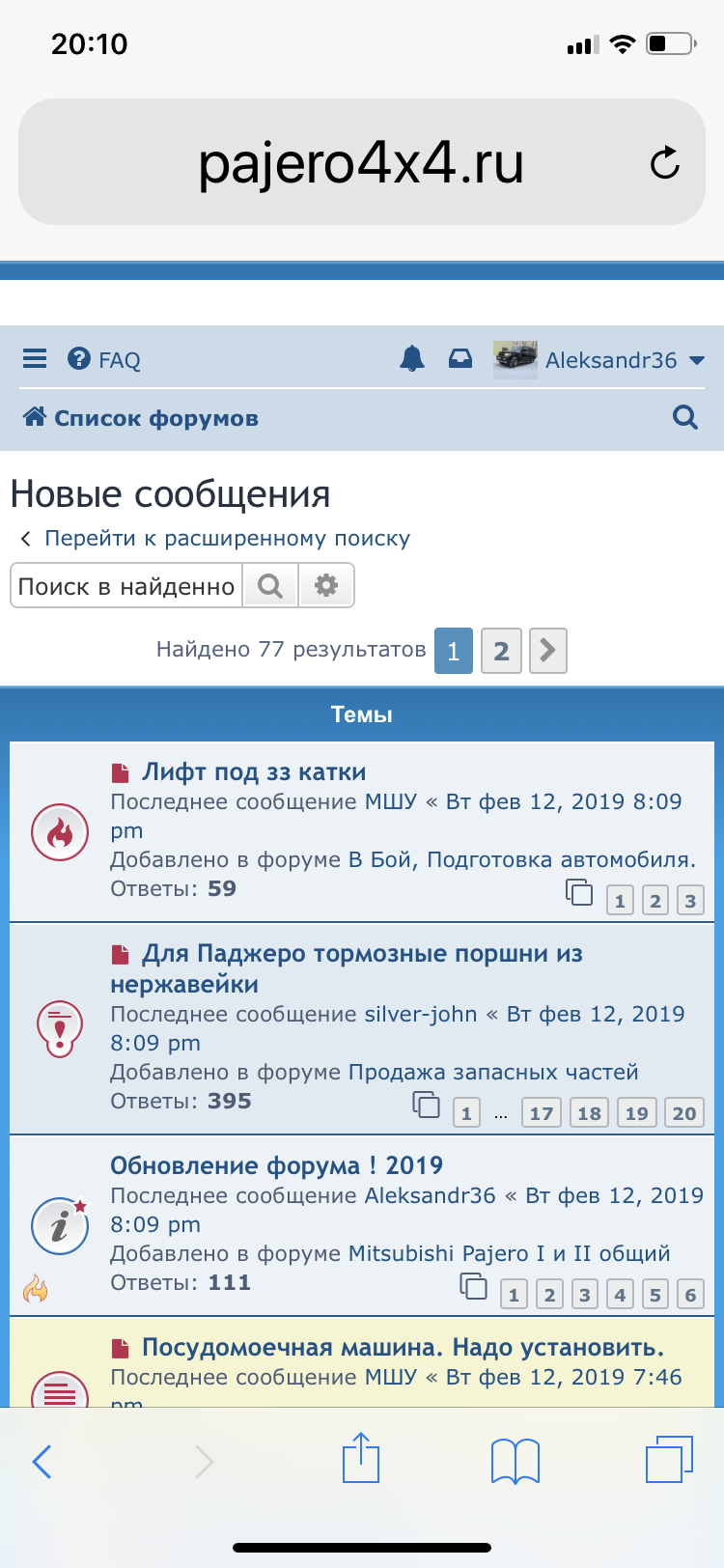Open topic Для Паджеро тормозные поршни
The image size is (724, 1568).
(361, 954)
